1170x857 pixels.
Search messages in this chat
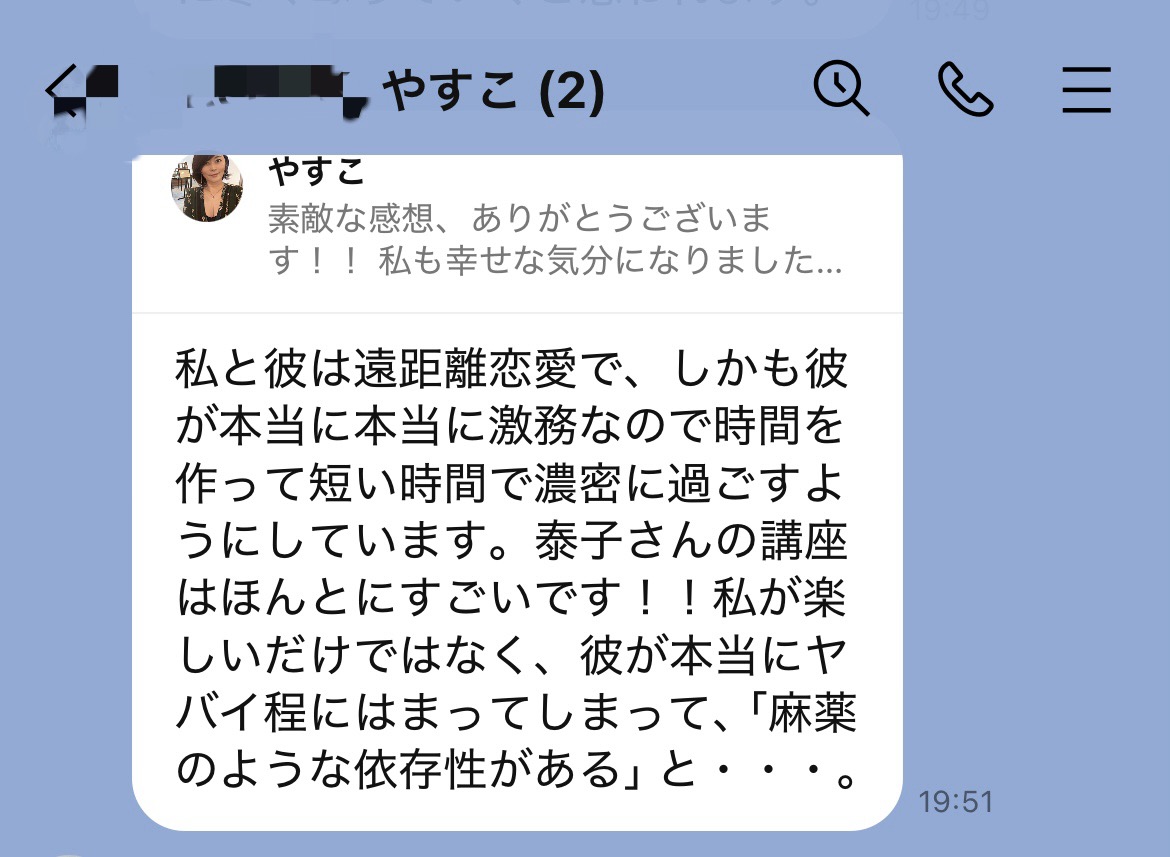click(841, 90)
